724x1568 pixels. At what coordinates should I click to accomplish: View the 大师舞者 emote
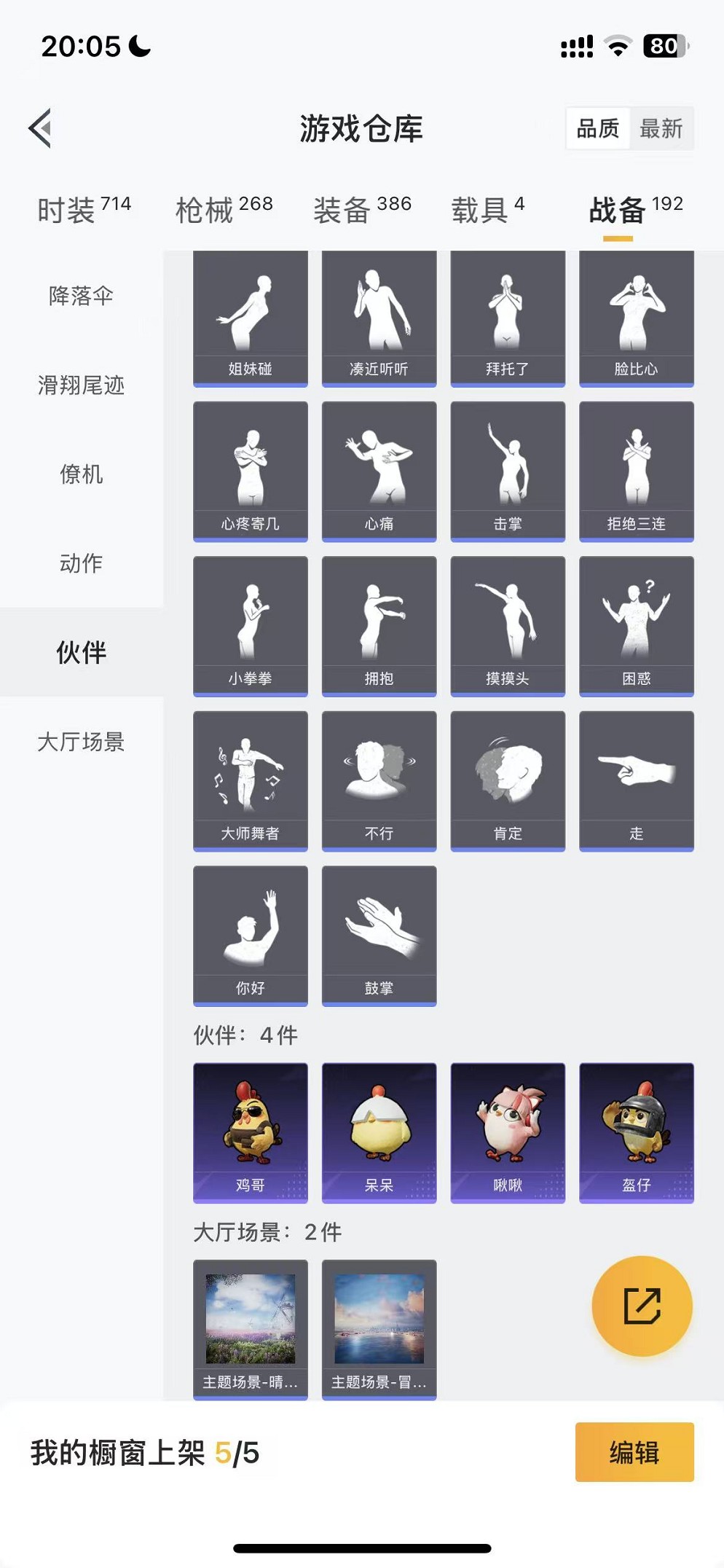(250, 780)
